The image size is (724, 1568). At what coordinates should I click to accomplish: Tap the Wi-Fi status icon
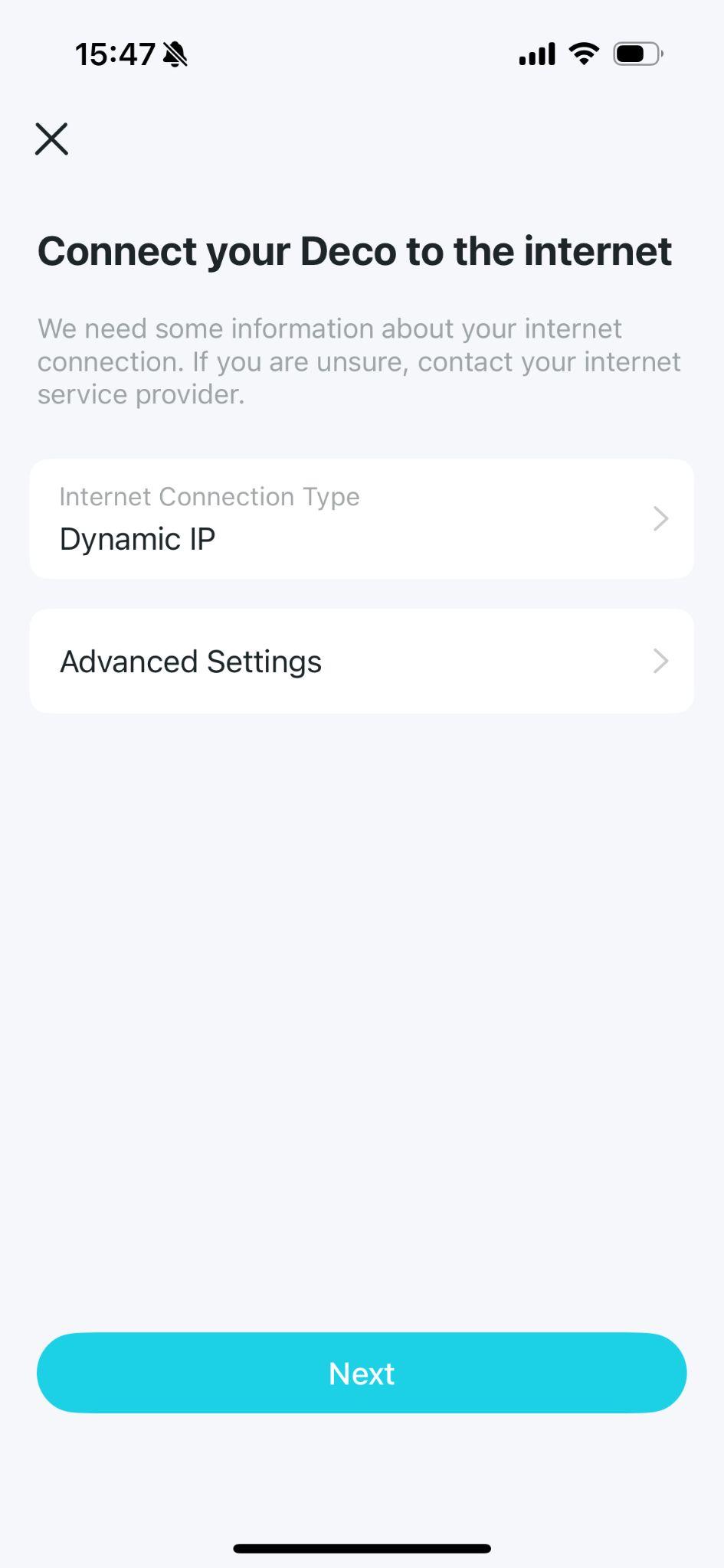(583, 53)
